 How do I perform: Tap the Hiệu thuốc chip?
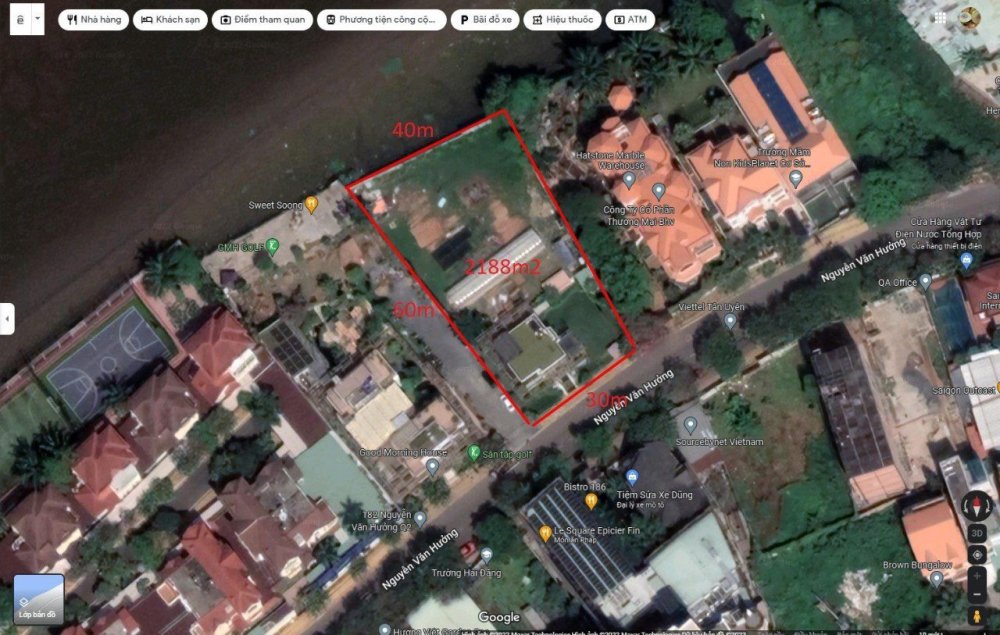563,19
